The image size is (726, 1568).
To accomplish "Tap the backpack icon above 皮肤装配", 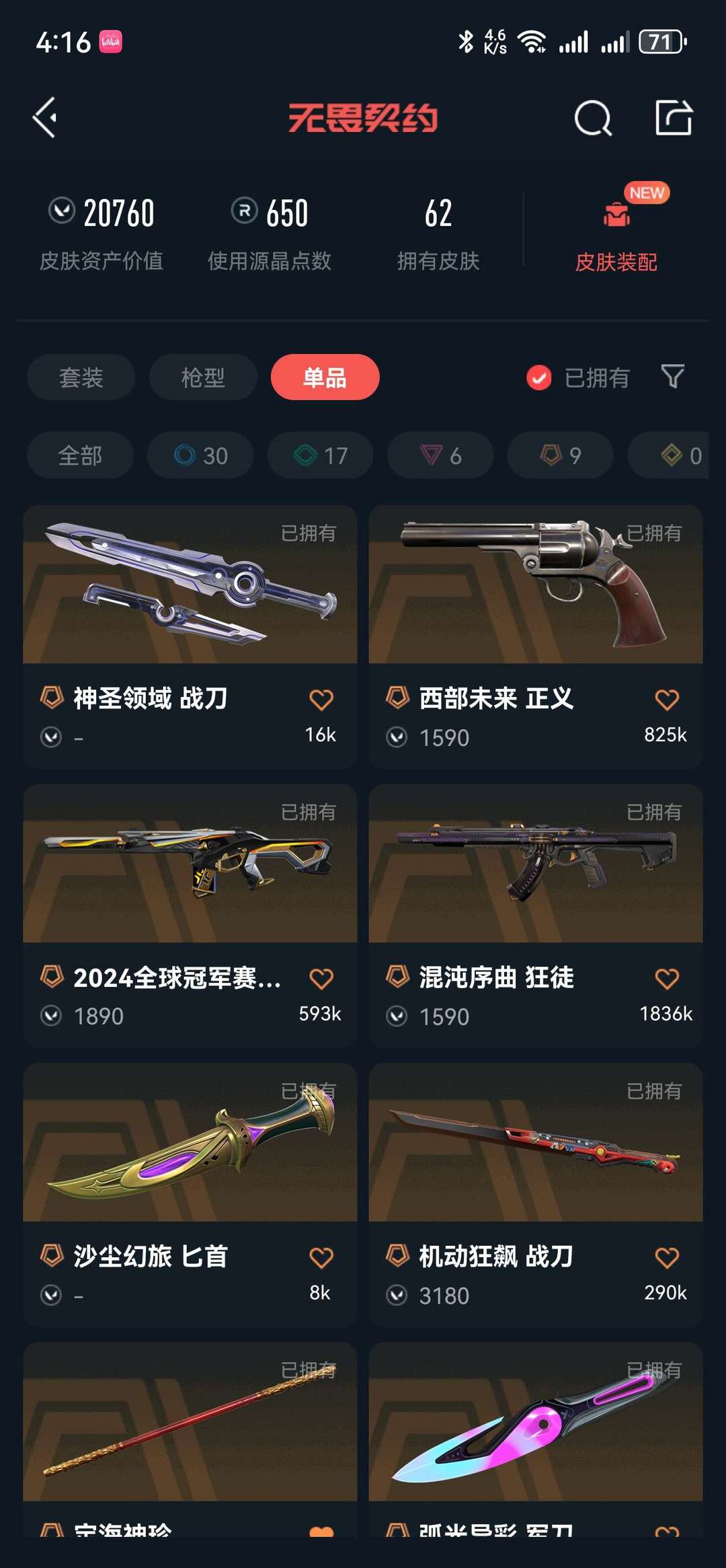I will pos(616,213).
